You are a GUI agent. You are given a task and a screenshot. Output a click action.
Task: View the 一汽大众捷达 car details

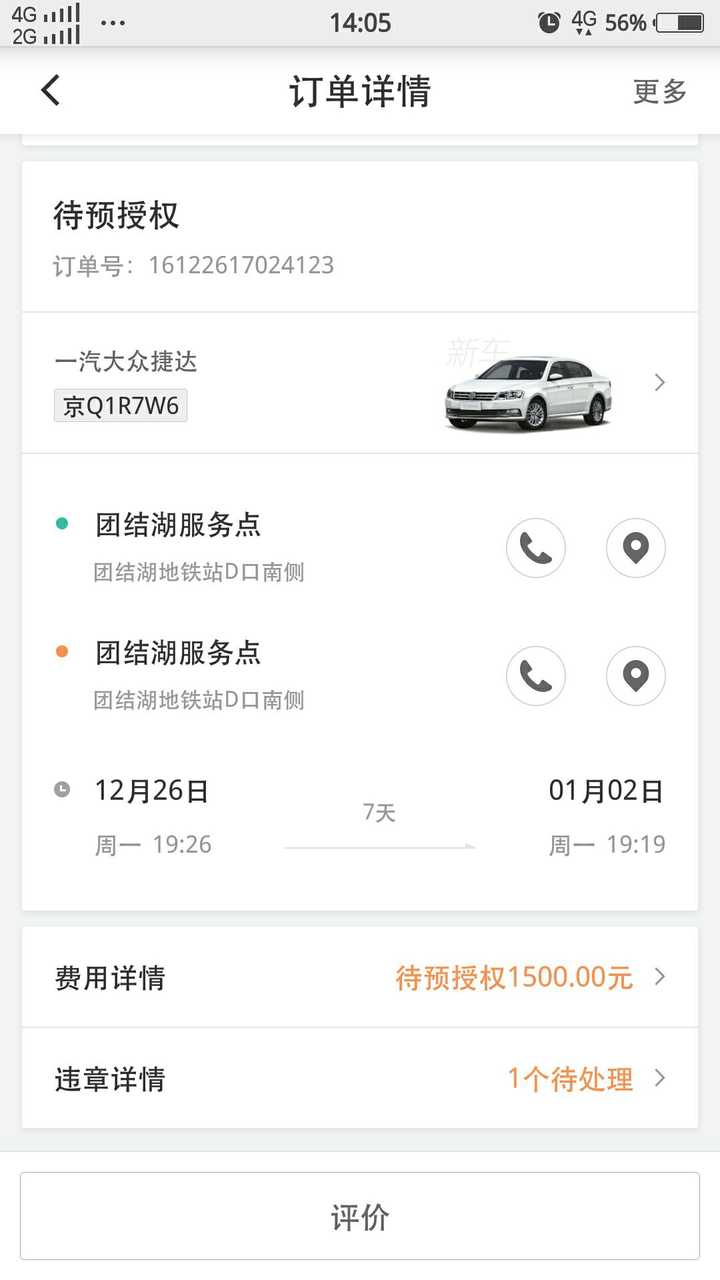click(x=360, y=383)
